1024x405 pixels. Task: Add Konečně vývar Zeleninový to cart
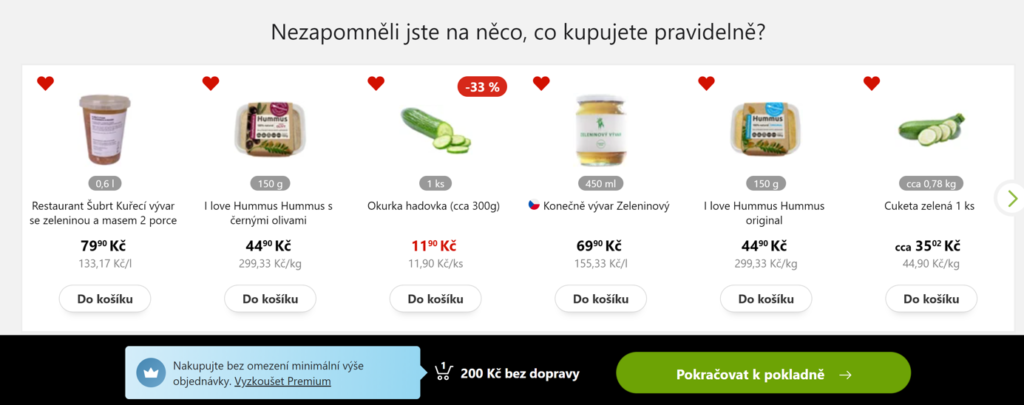coord(600,299)
